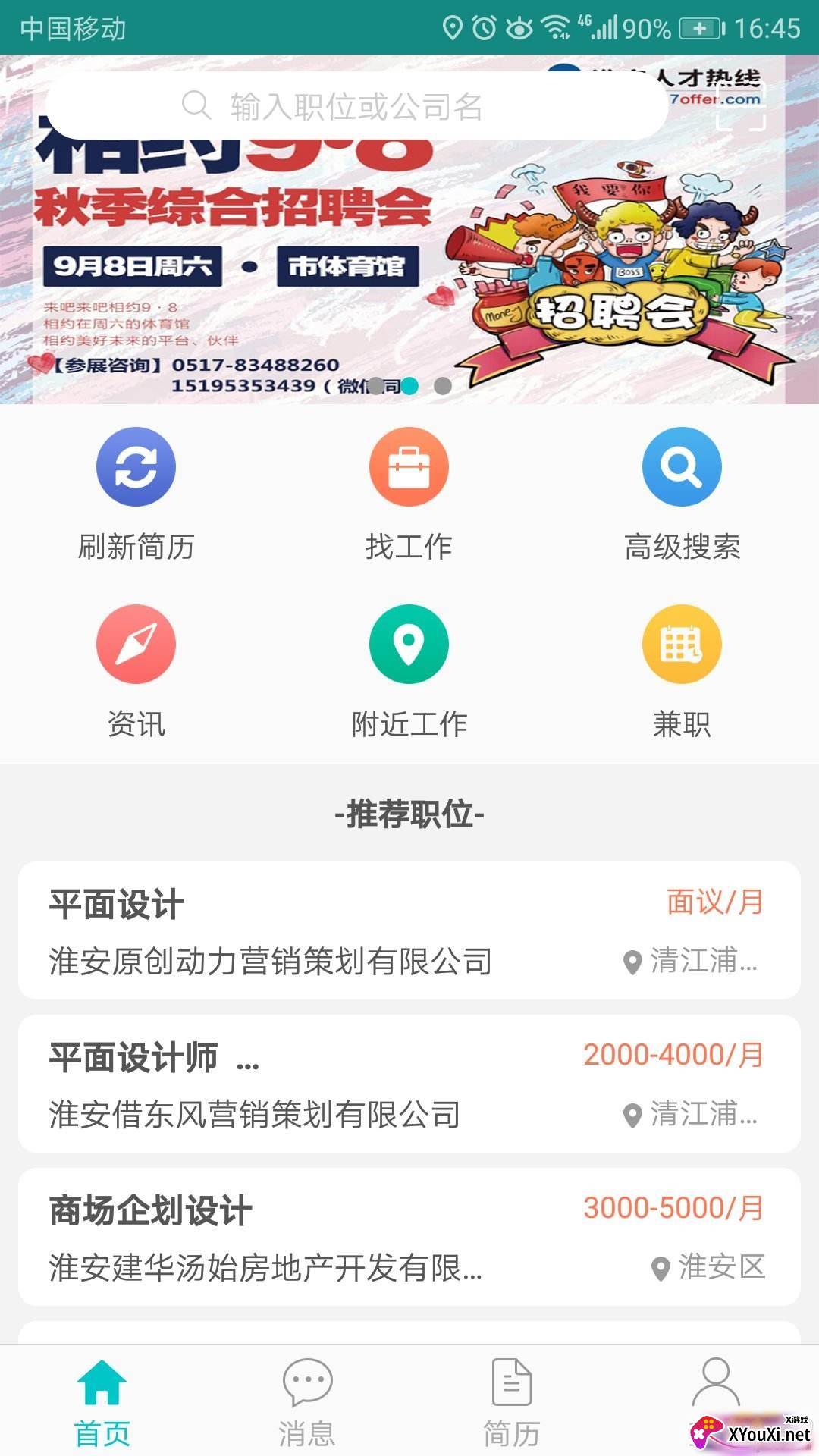Open the QR scan icon
Viewport: 819px width, 1456px height.
741,106
